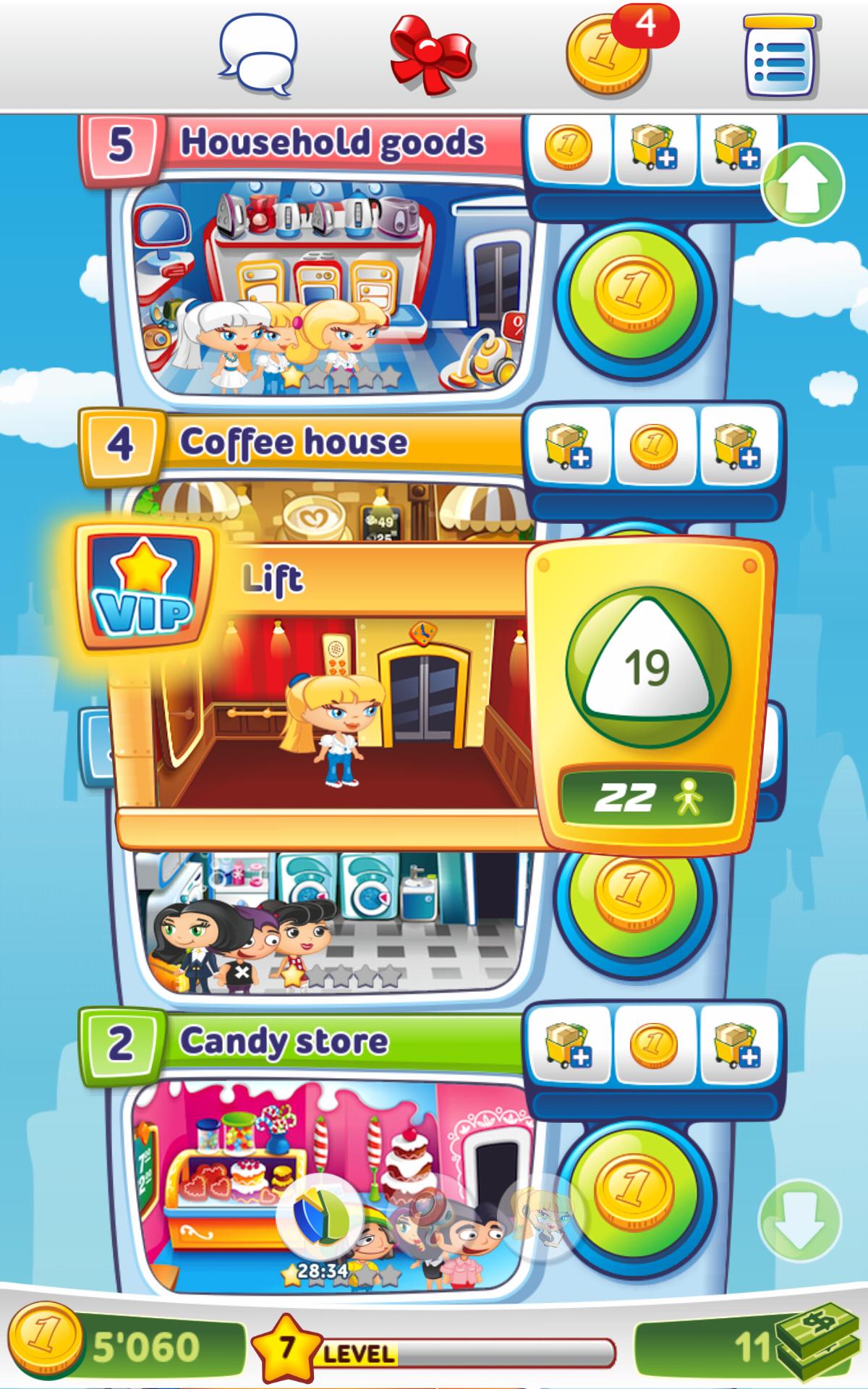Viewport: 868px width, 1389px height.
Task: Open the red bow gifts icon
Action: (433, 56)
